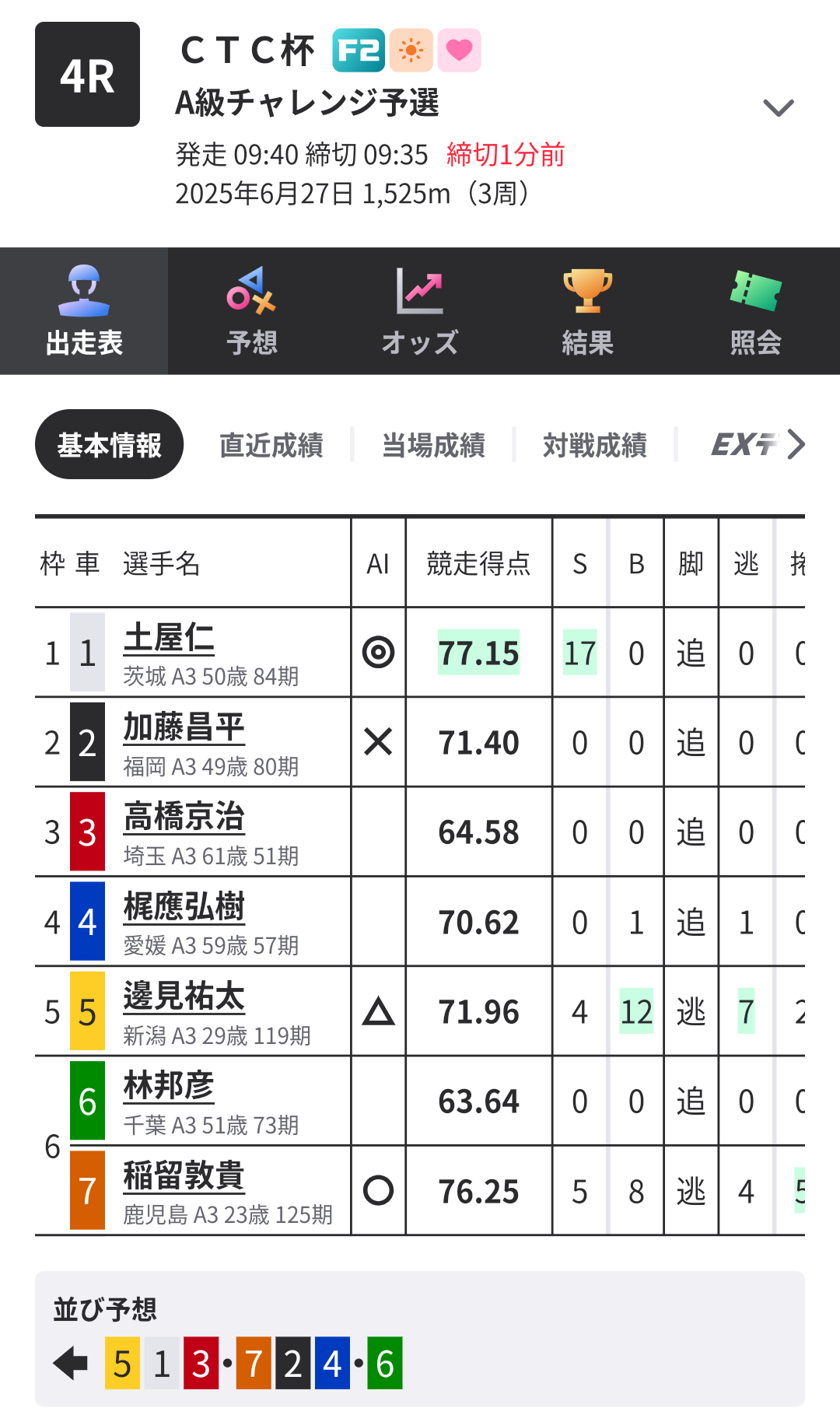Open the オッズ tab
Viewport: 840px width, 1415px height.
[420, 311]
